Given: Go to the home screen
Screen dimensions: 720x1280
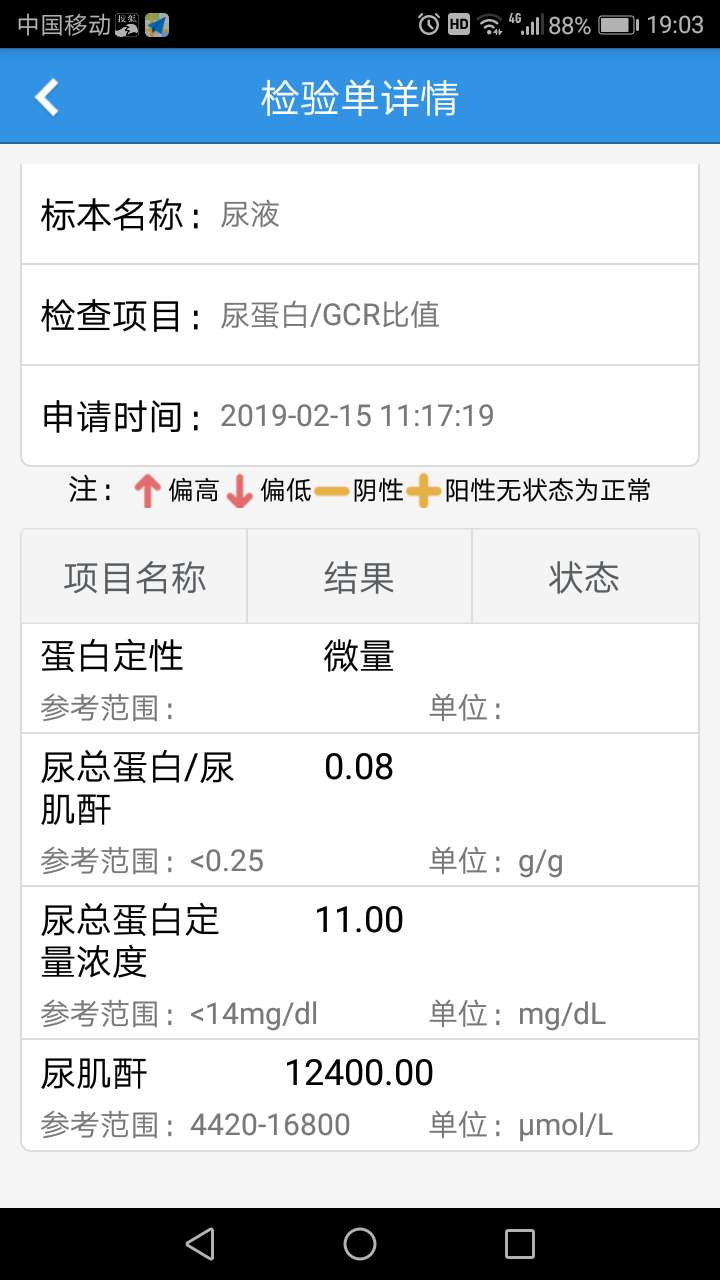Looking at the screenshot, I should point(360,1243).
